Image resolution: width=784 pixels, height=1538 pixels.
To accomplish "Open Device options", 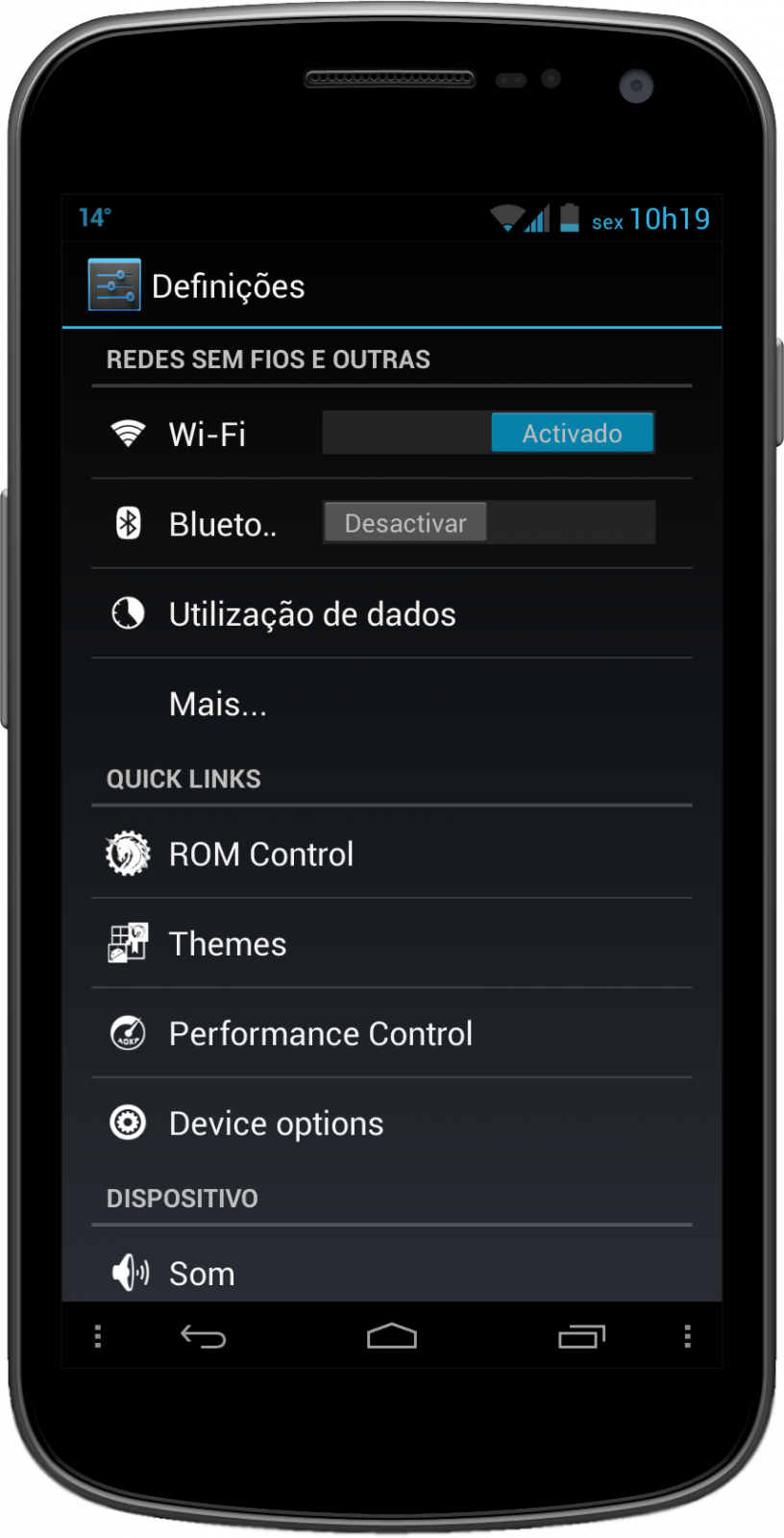I will [x=392, y=1123].
